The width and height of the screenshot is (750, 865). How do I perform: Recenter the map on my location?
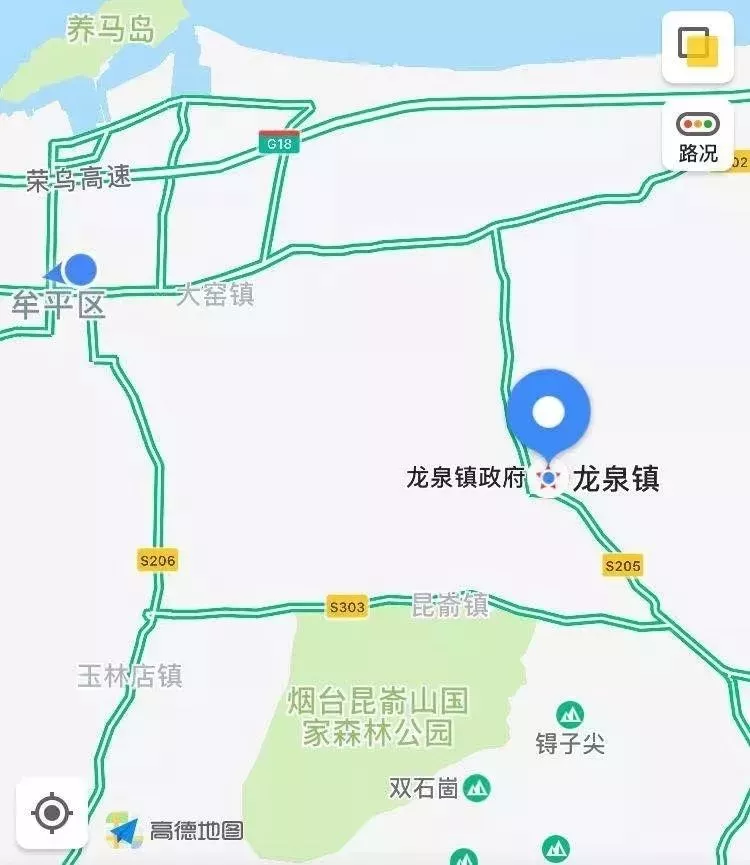[52, 813]
